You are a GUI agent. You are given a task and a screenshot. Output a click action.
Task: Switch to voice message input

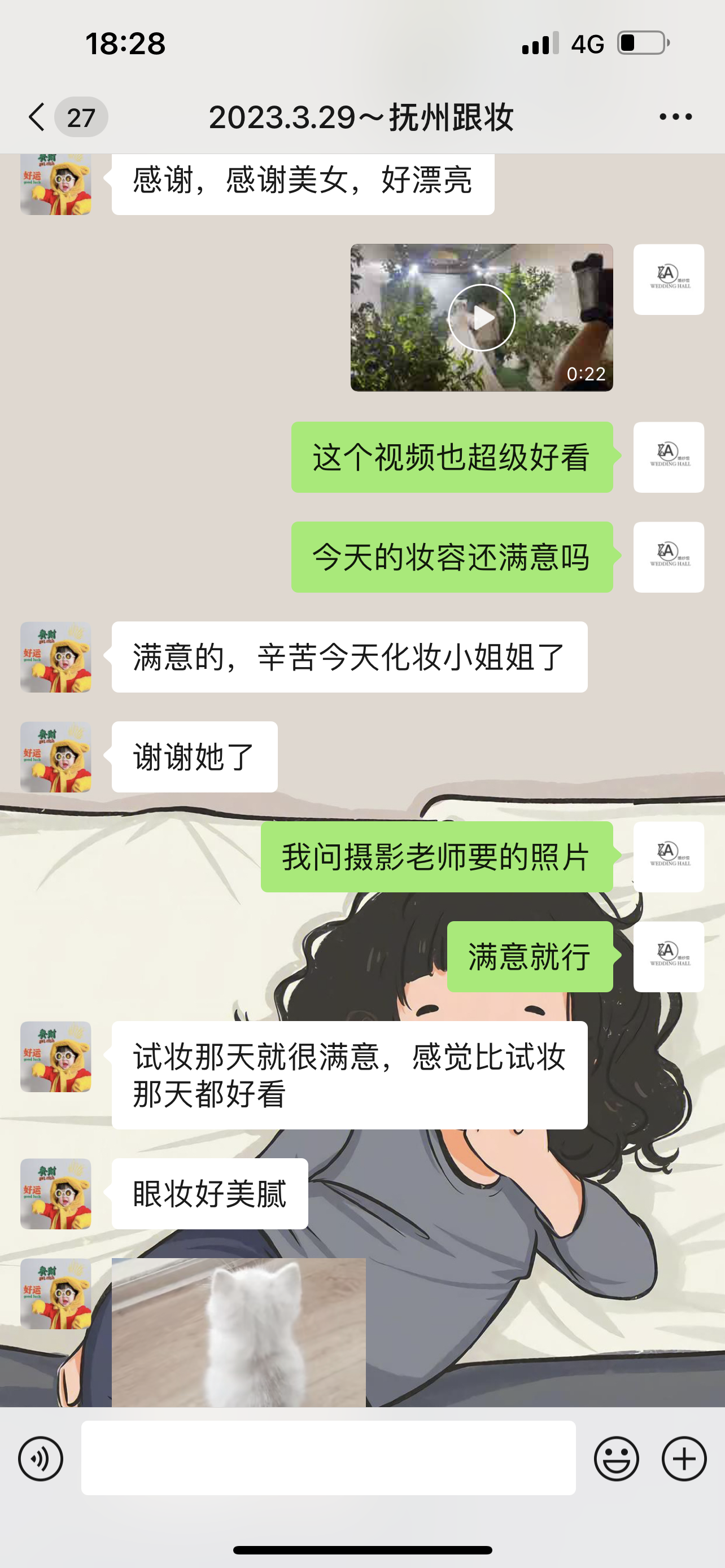tap(41, 1458)
